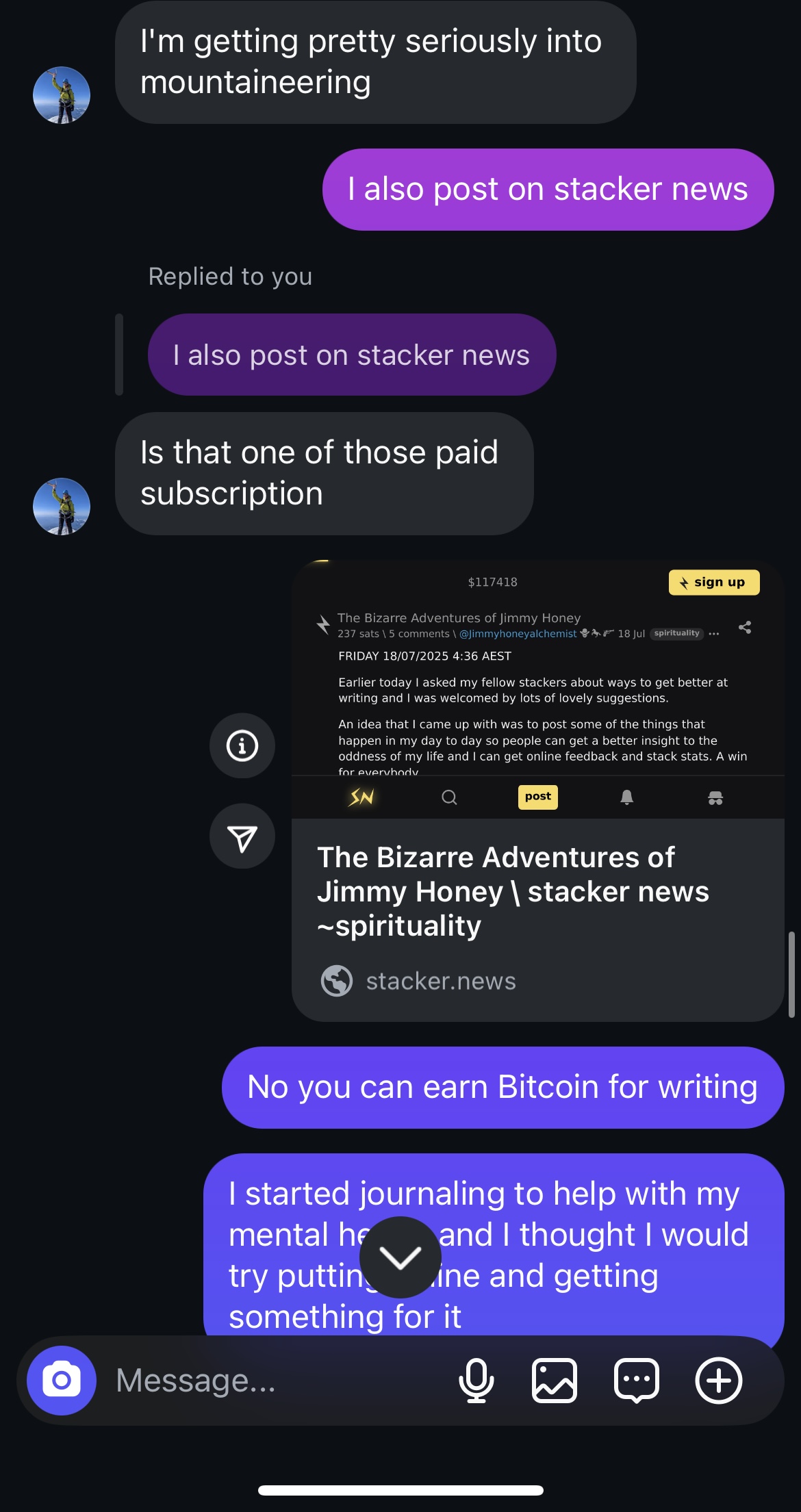Jump to latest messages down arrow
Screen dimensions: 801x1512
point(400,1257)
